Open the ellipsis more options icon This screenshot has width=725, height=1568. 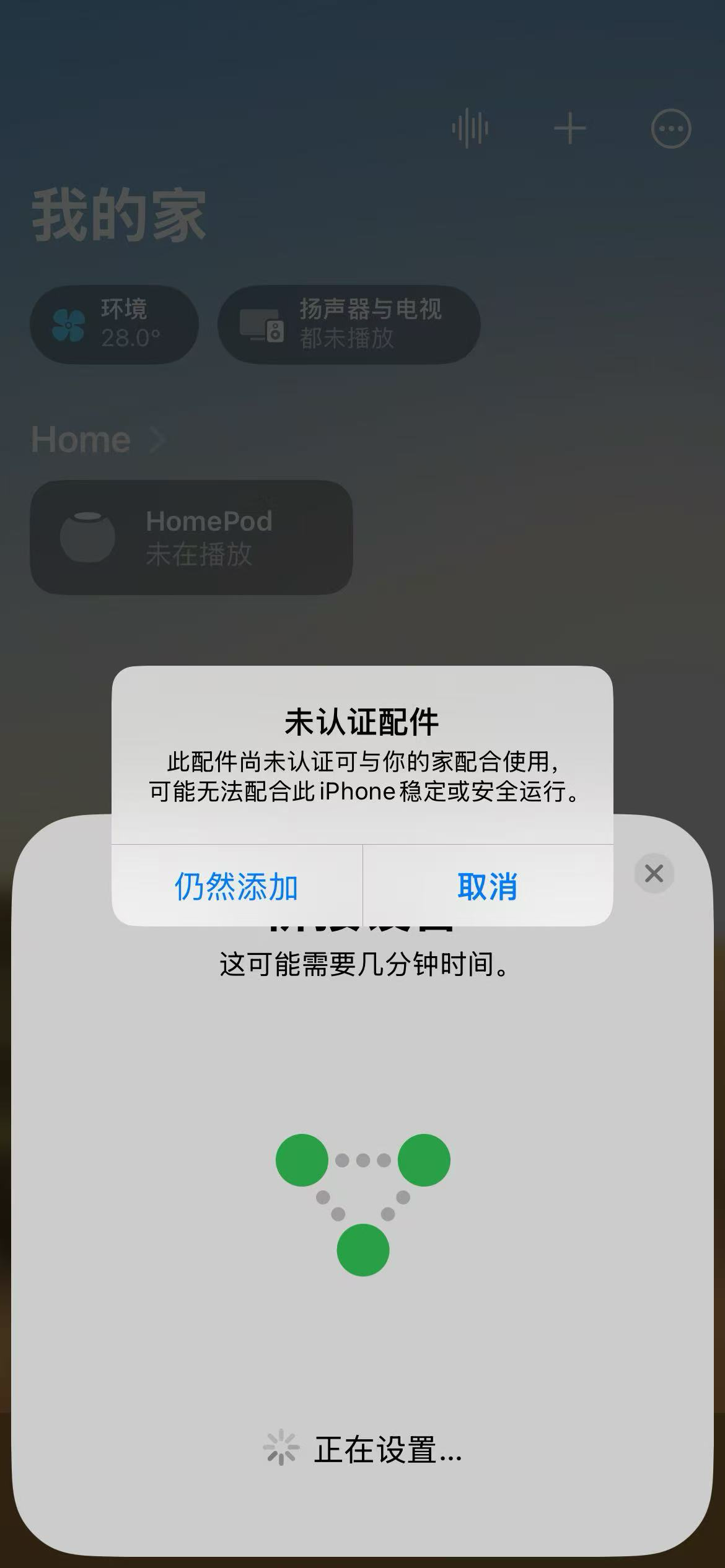coord(670,128)
